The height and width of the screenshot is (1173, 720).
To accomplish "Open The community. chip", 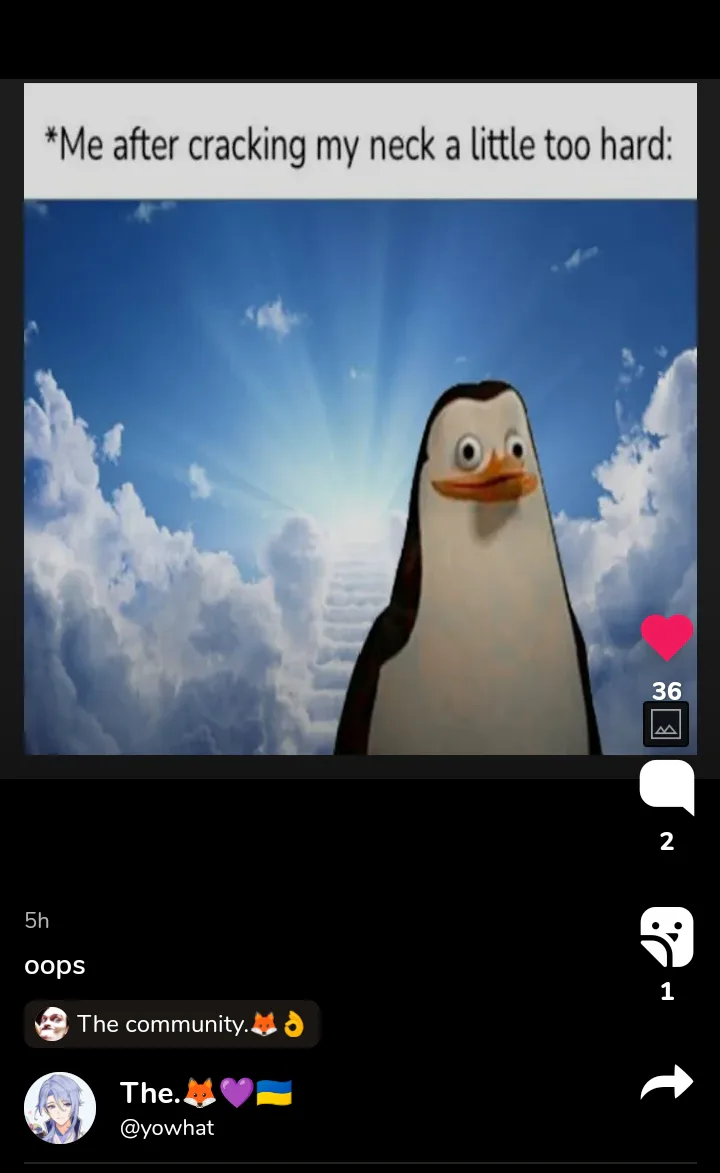I will (x=172, y=1023).
